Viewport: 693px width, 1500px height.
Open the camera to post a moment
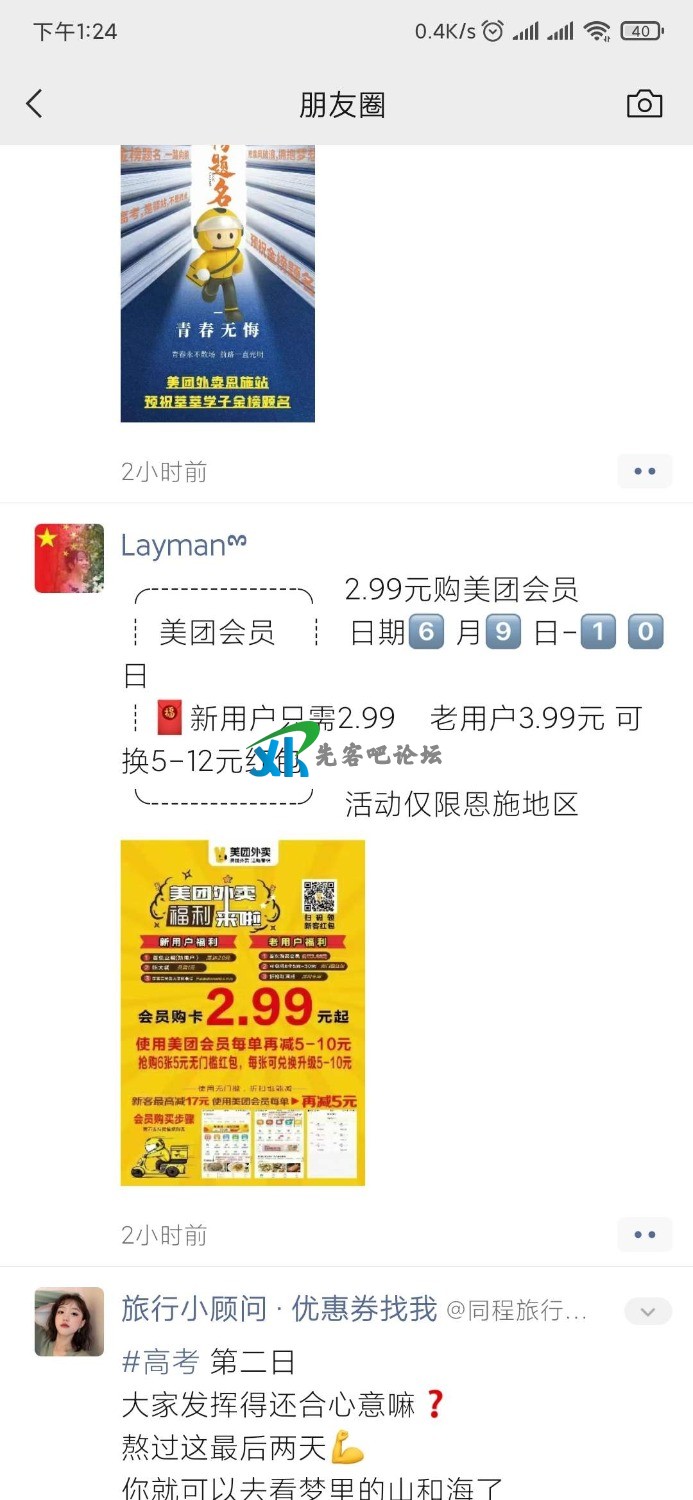pos(644,104)
